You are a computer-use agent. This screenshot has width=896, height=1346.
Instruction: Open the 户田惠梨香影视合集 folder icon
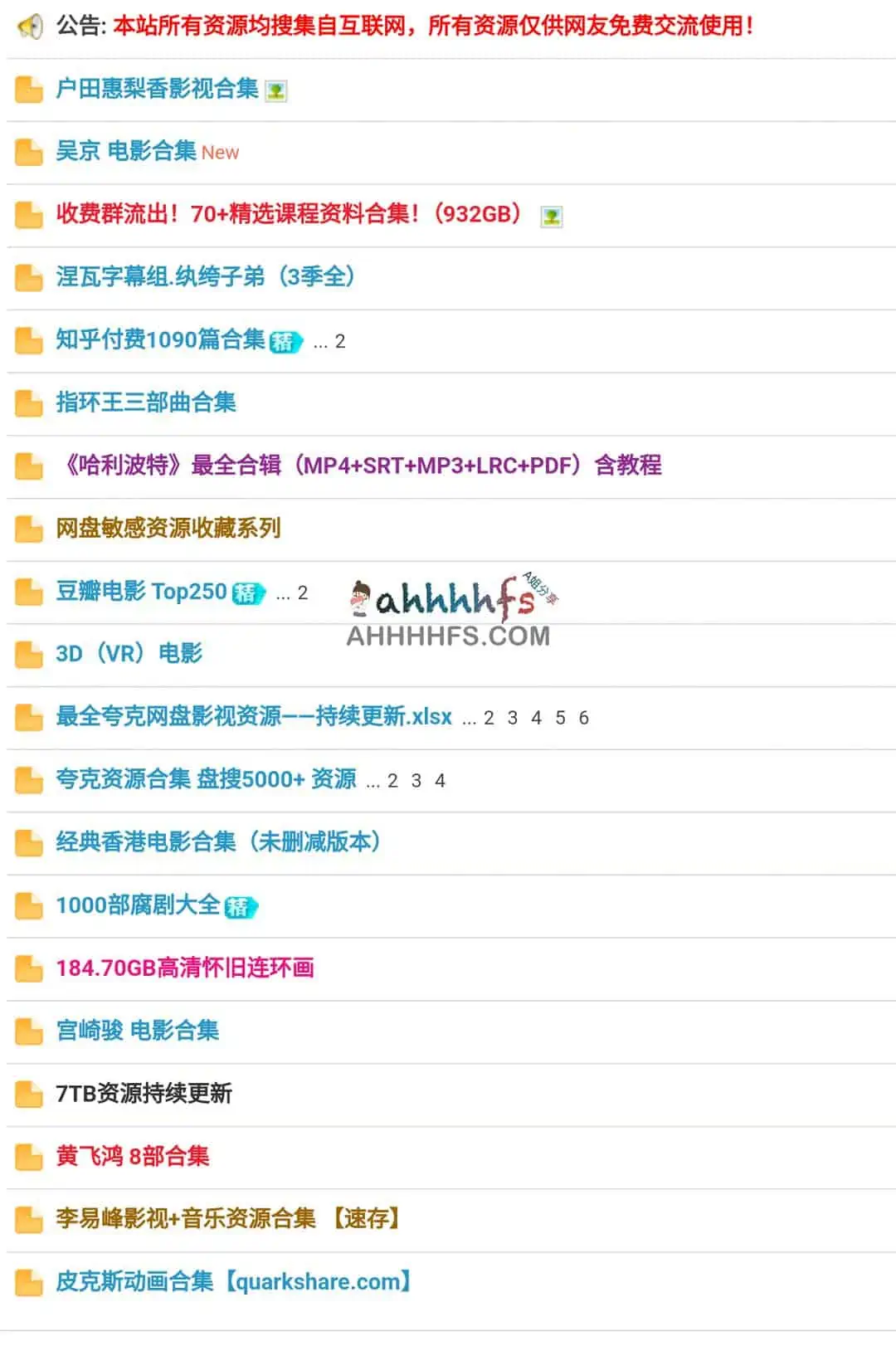(27, 90)
